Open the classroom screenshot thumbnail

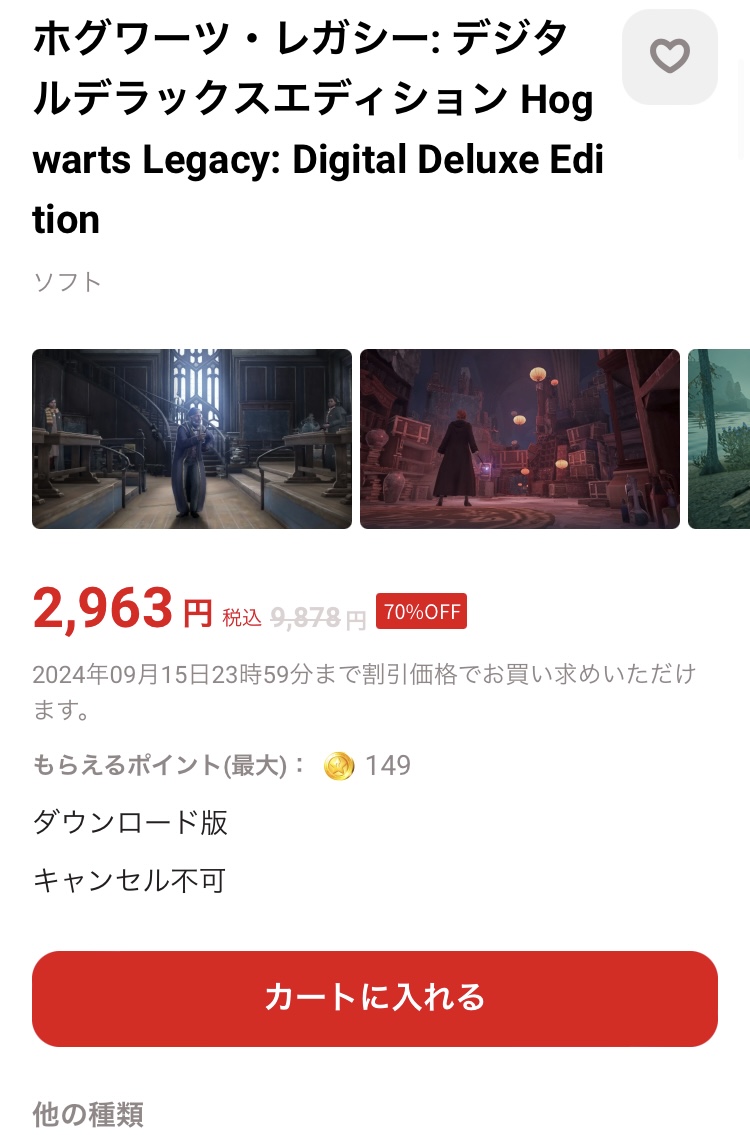point(192,439)
